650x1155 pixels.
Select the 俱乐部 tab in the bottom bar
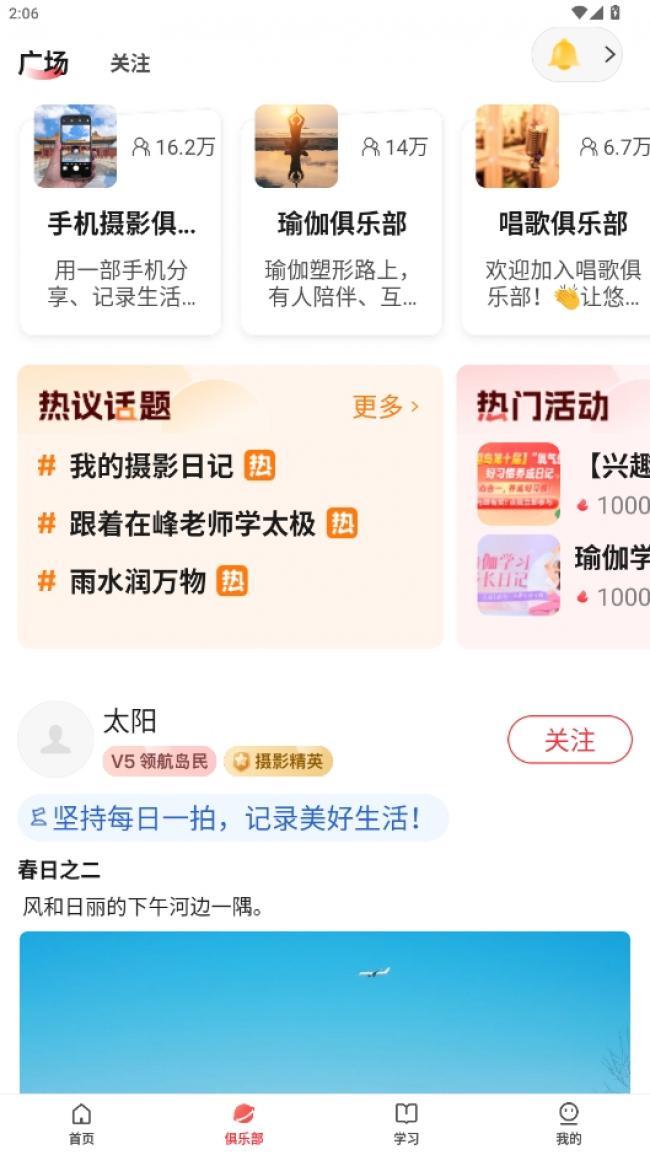click(244, 1123)
